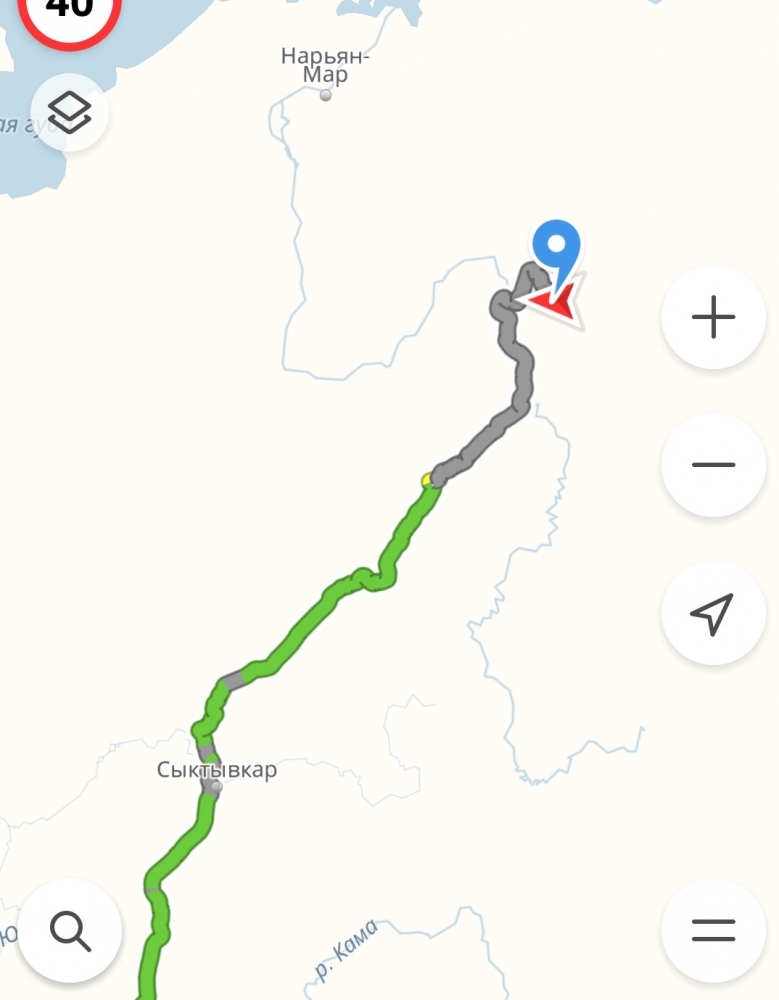This screenshot has height=1000, width=779.
Task: Center map on my current location
Action: pyautogui.click(x=713, y=613)
